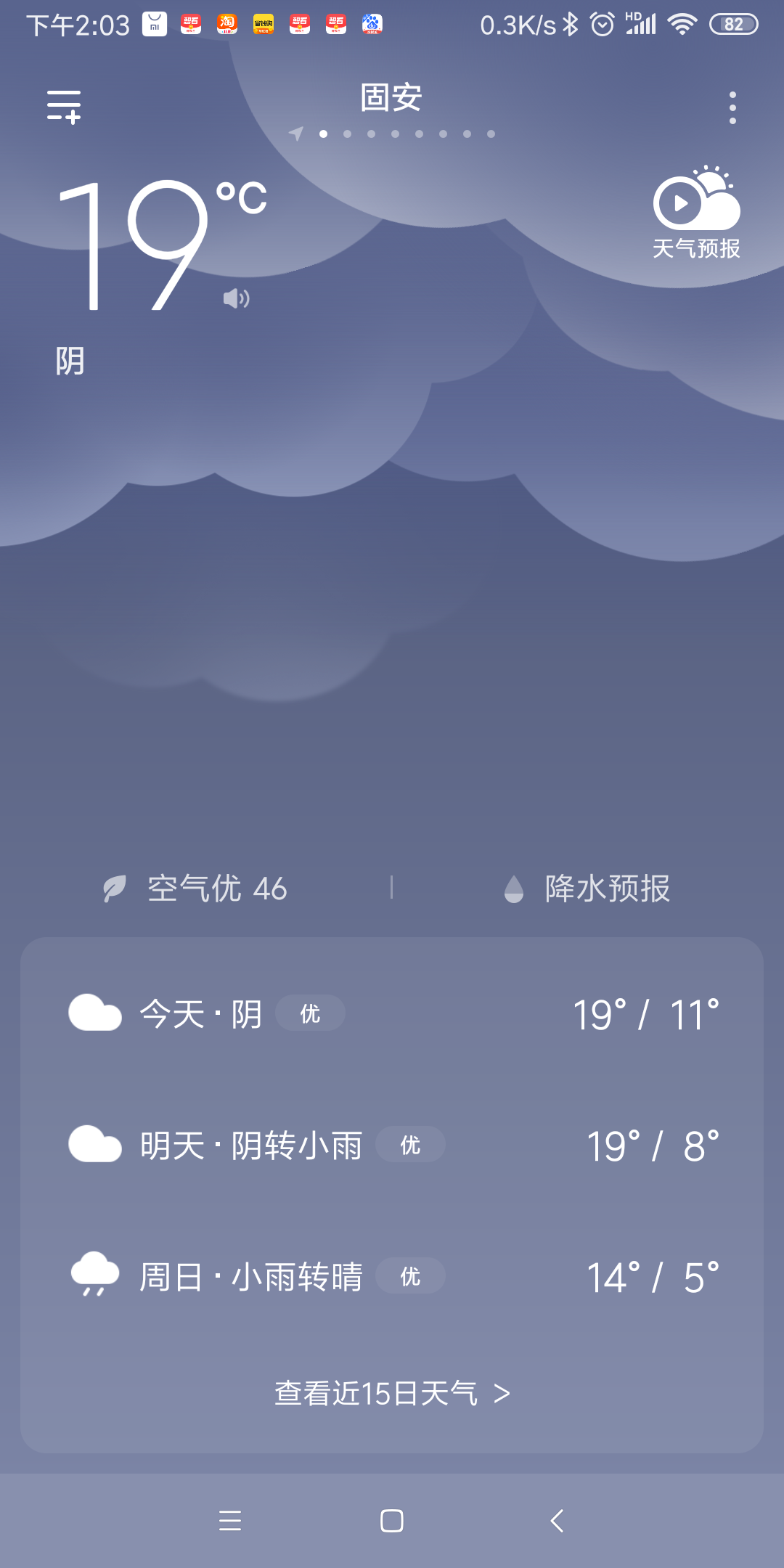The width and height of the screenshot is (784, 1568).
Task: Tap the speaker icon to hear weather
Action: [236, 298]
